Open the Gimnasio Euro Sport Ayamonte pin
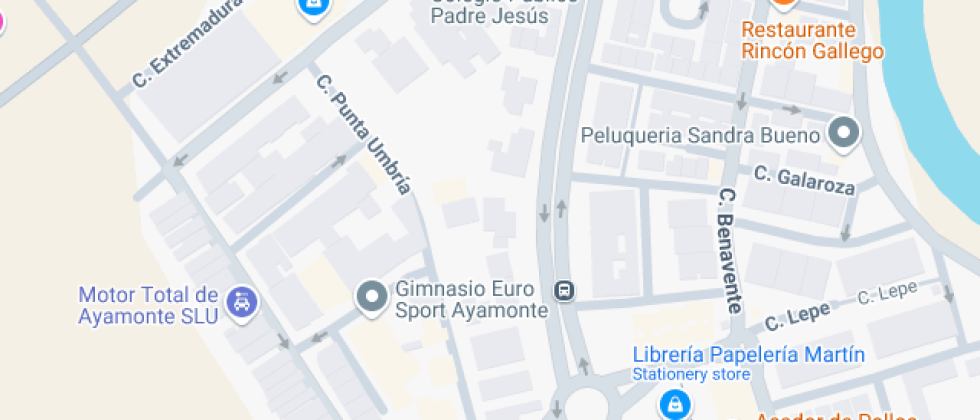The width and height of the screenshot is (980, 420). tap(373, 297)
